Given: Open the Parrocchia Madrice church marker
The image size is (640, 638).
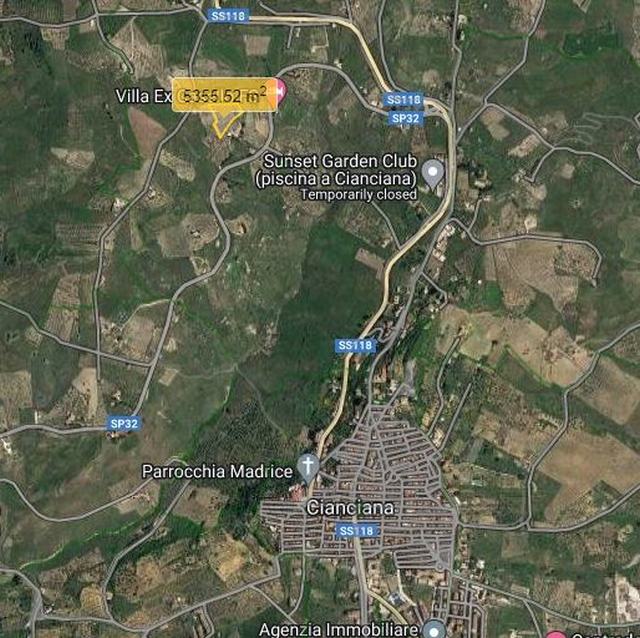Looking at the screenshot, I should pos(308,467).
